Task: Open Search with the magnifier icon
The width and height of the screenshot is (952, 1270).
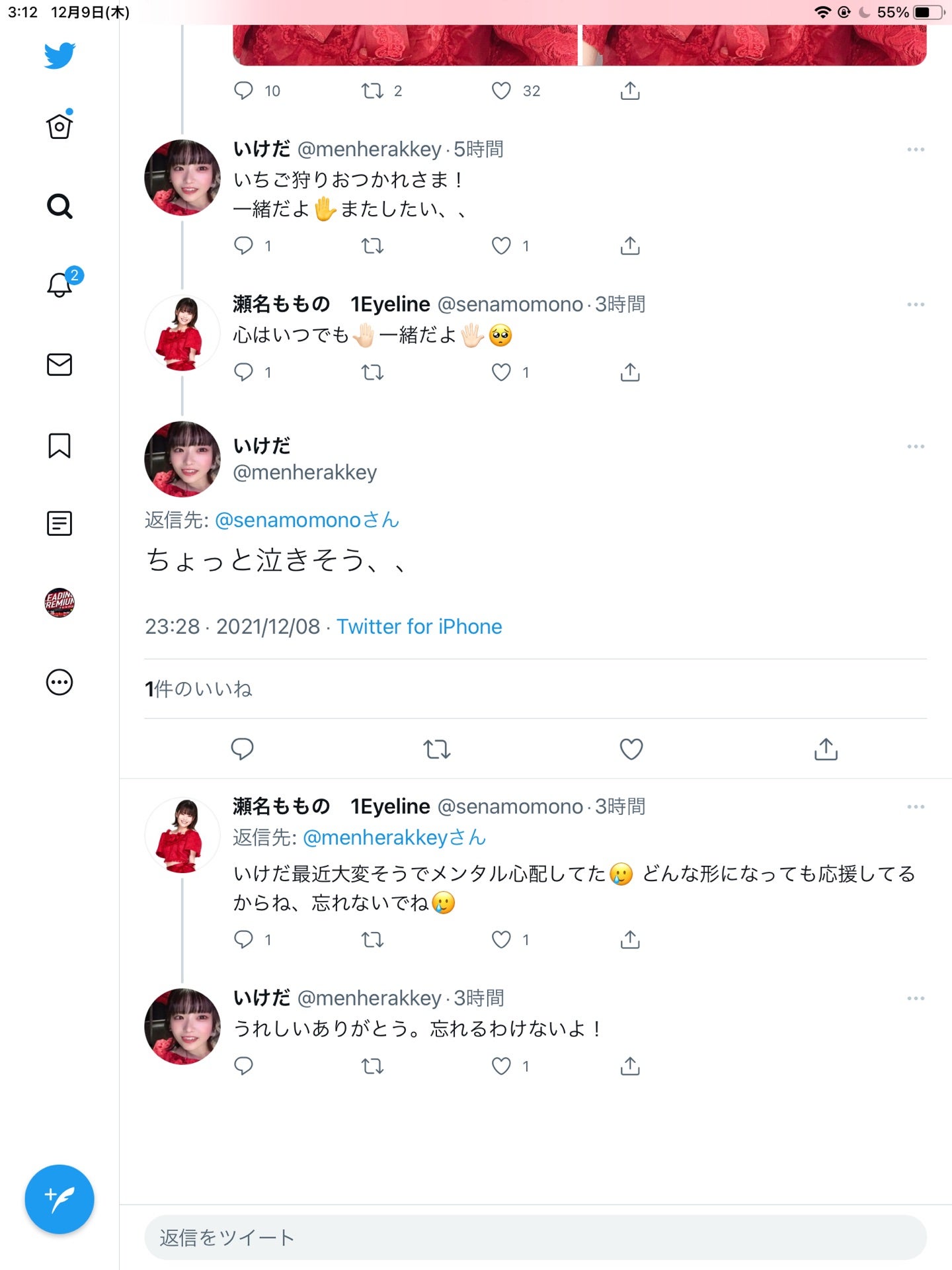Action: pyautogui.click(x=59, y=206)
